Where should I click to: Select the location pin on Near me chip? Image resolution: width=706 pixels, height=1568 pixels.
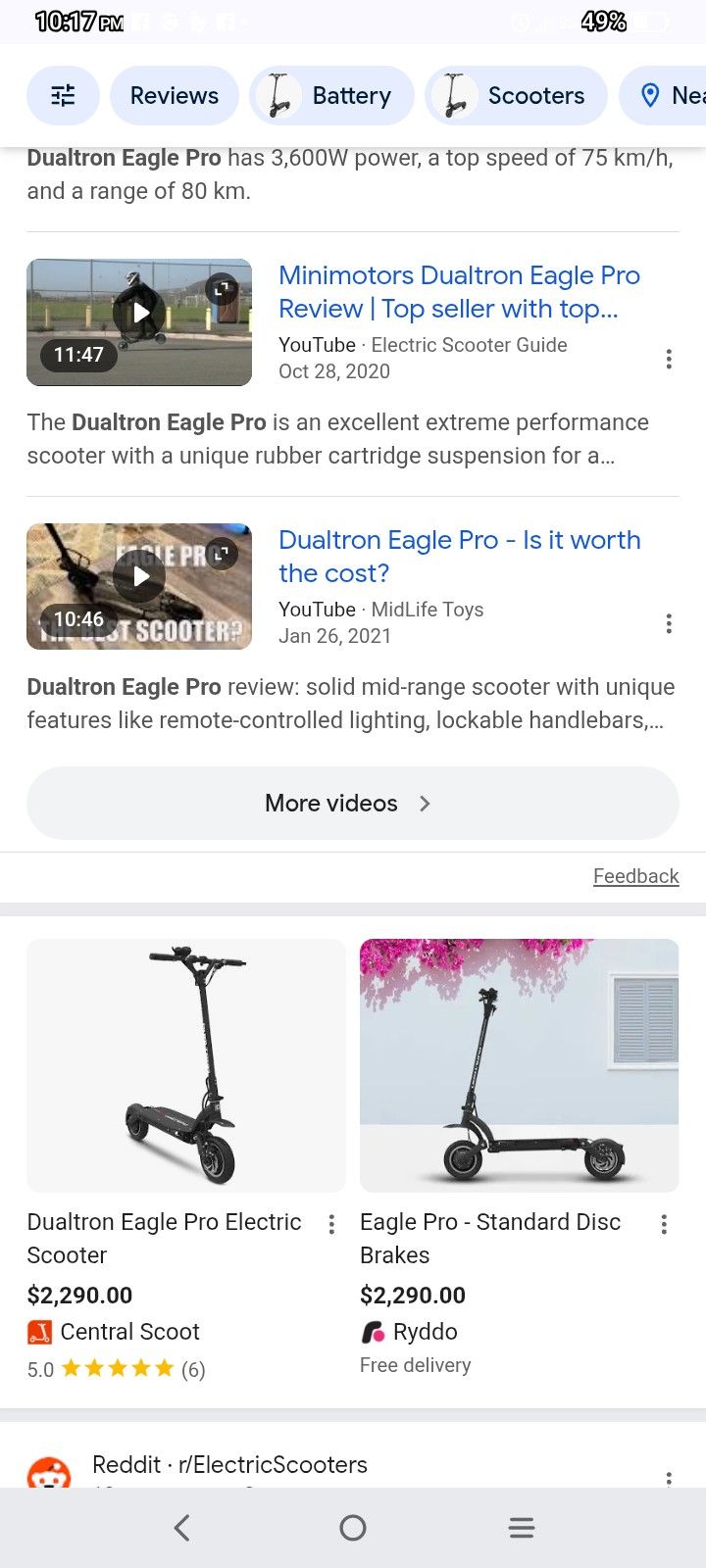point(650,95)
